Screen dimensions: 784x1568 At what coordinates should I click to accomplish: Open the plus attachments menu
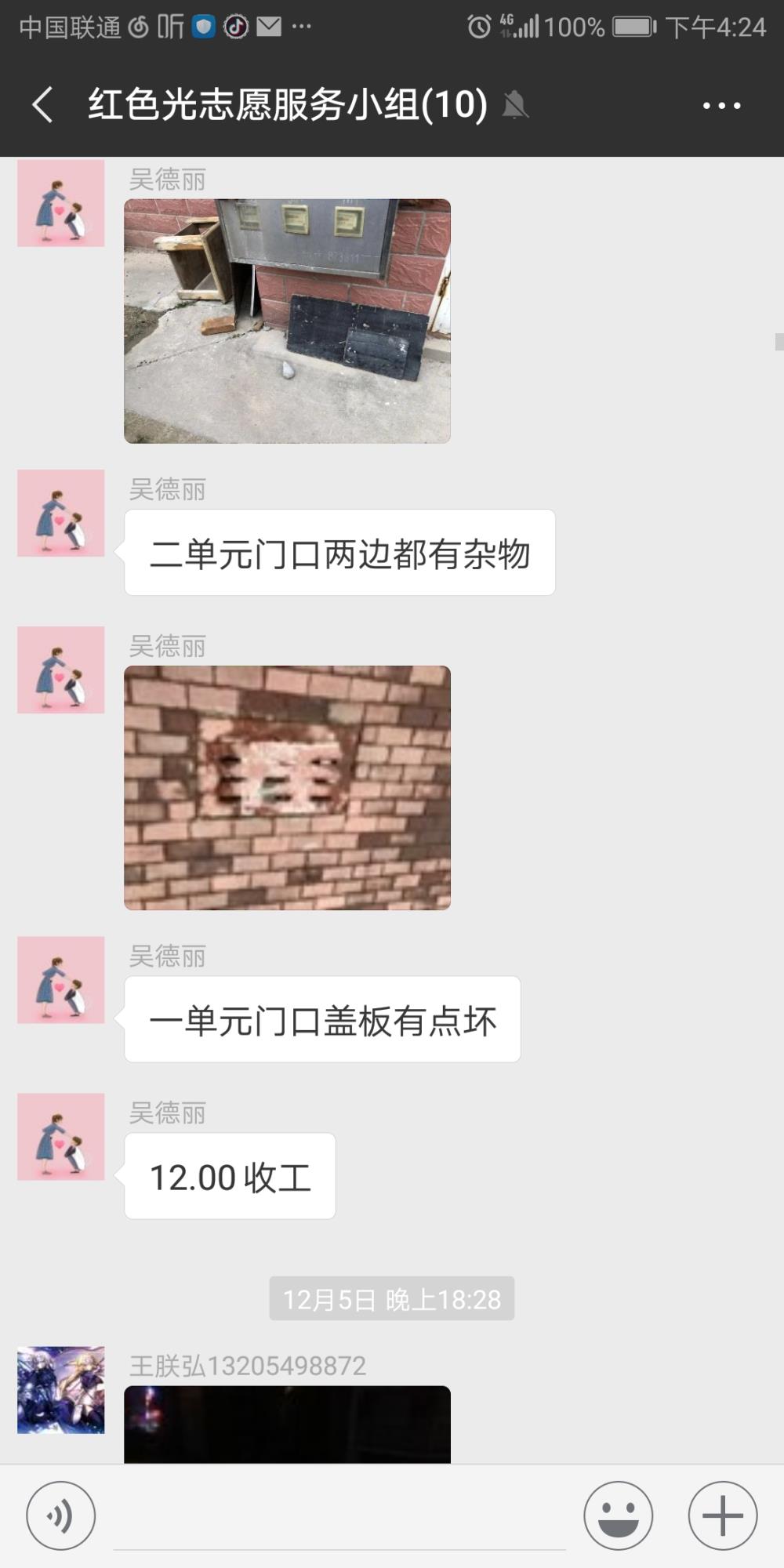point(722,1515)
